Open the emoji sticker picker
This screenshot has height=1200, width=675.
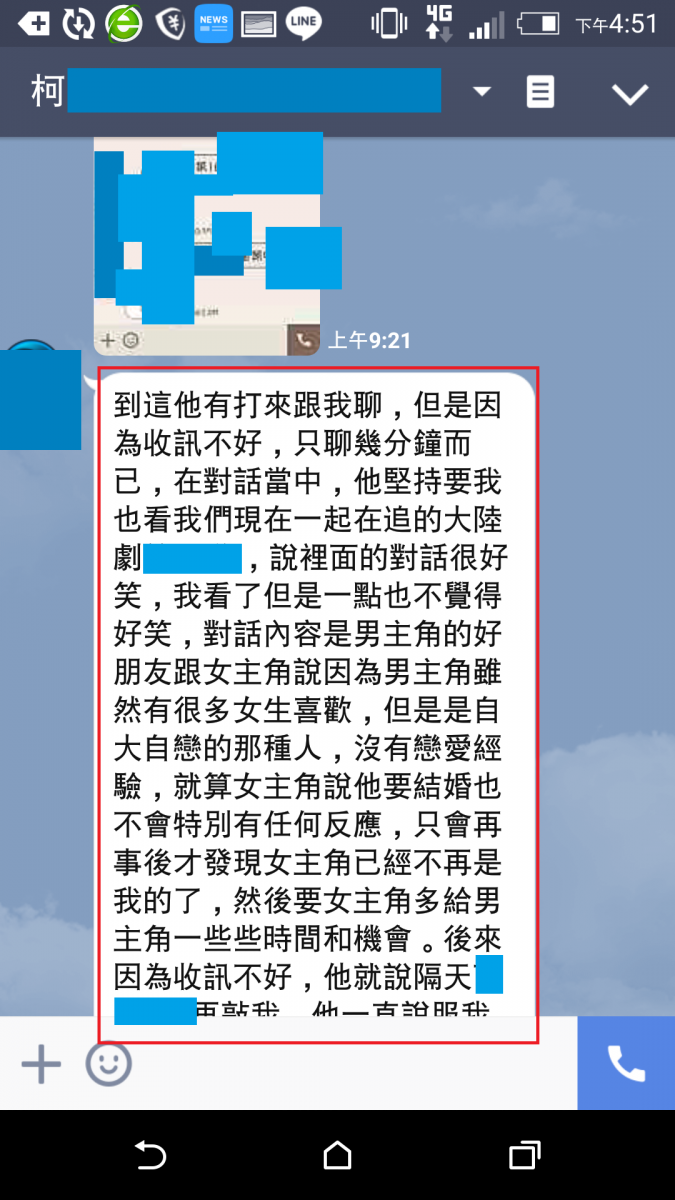click(x=108, y=1064)
